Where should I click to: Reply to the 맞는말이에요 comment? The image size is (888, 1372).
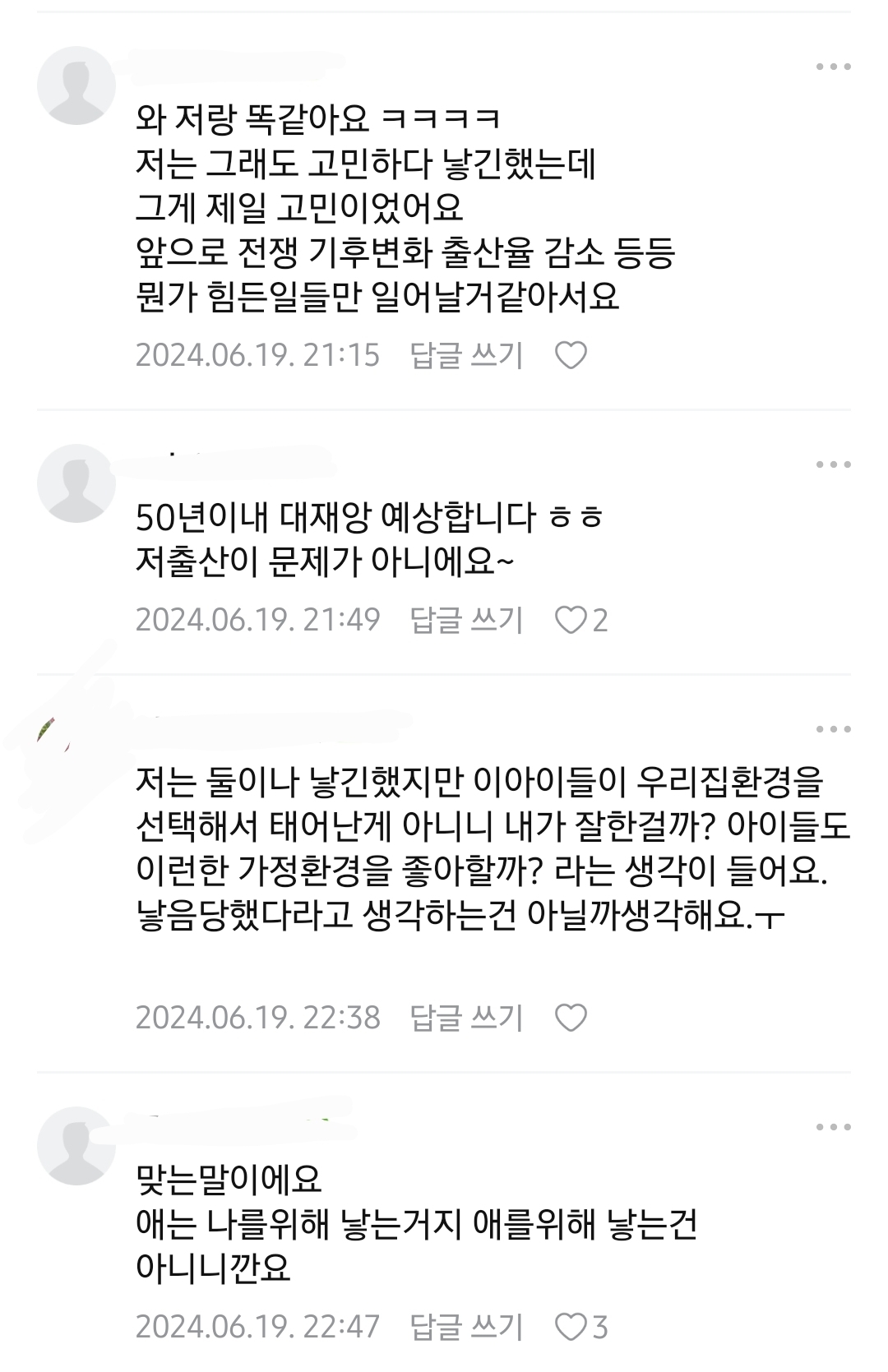(x=466, y=1327)
